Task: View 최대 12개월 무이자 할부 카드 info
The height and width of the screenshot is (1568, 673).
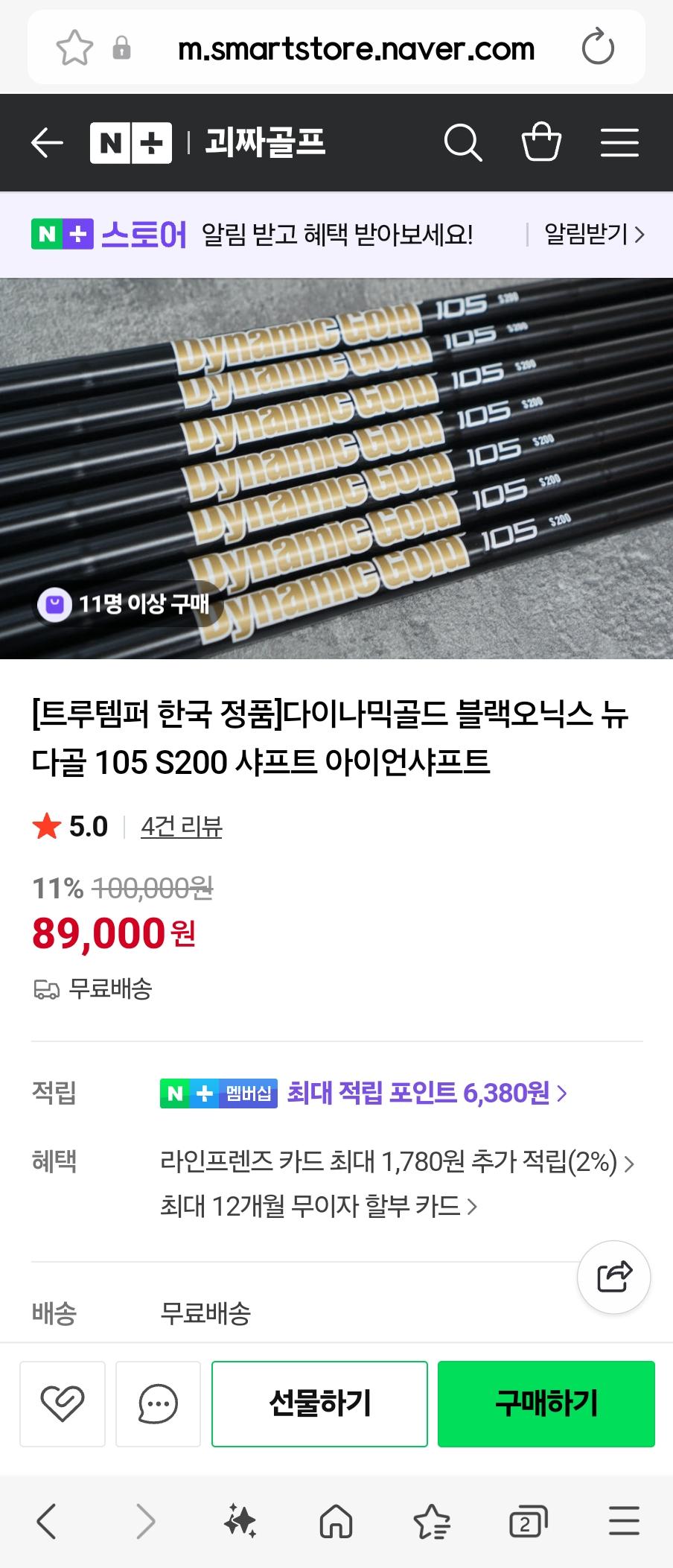Action: 318,1206
